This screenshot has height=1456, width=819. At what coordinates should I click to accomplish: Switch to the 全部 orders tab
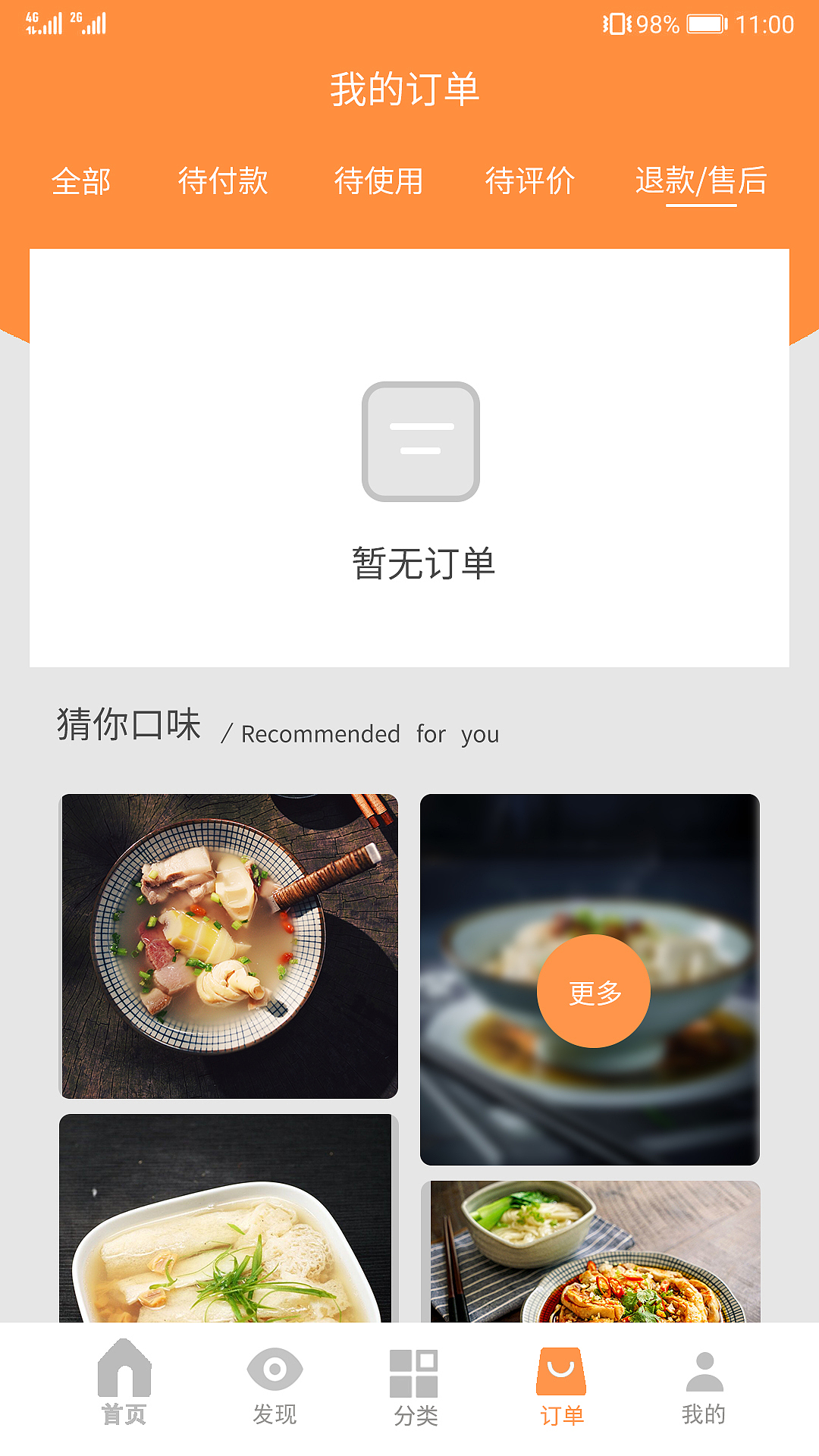[x=81, y=181]
